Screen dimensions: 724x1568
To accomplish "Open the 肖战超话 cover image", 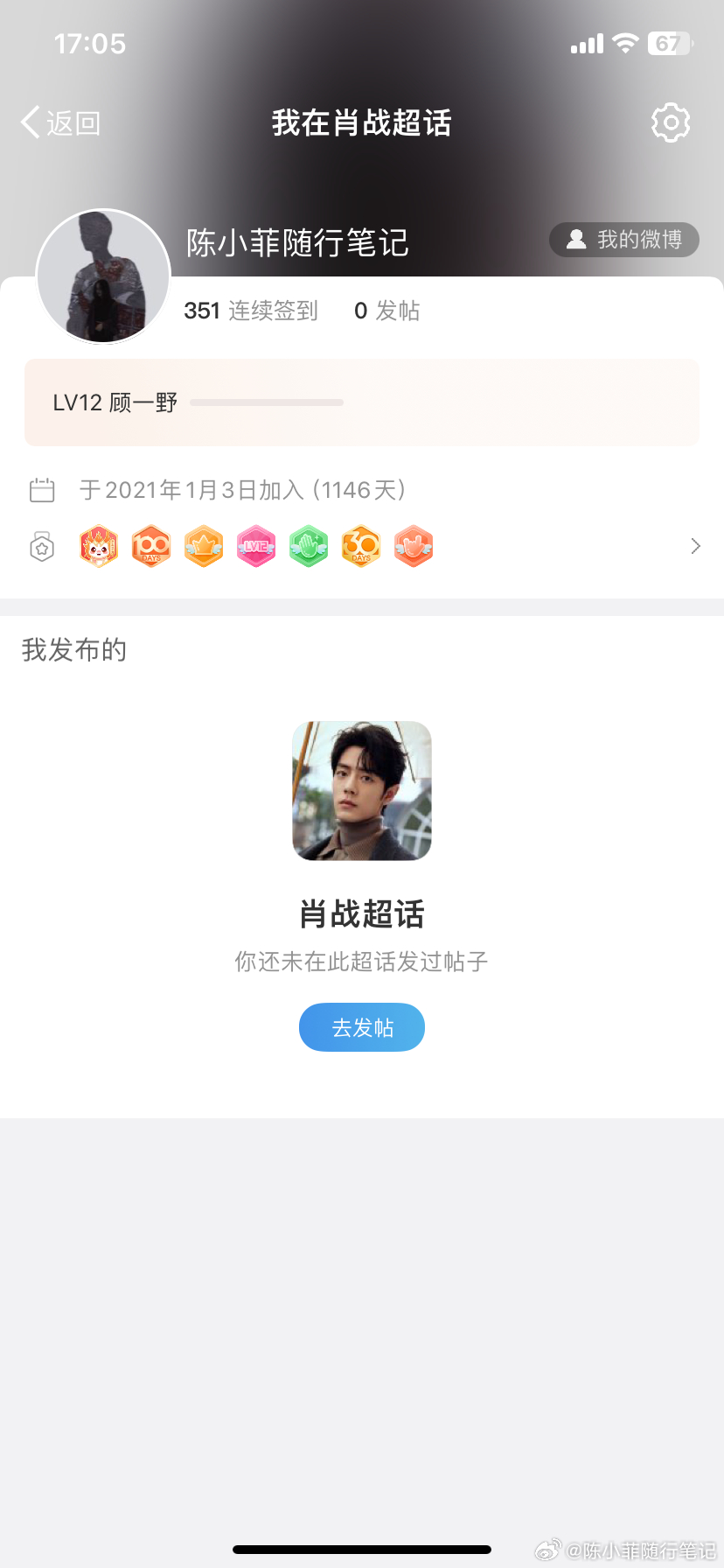I will point(362,791).
